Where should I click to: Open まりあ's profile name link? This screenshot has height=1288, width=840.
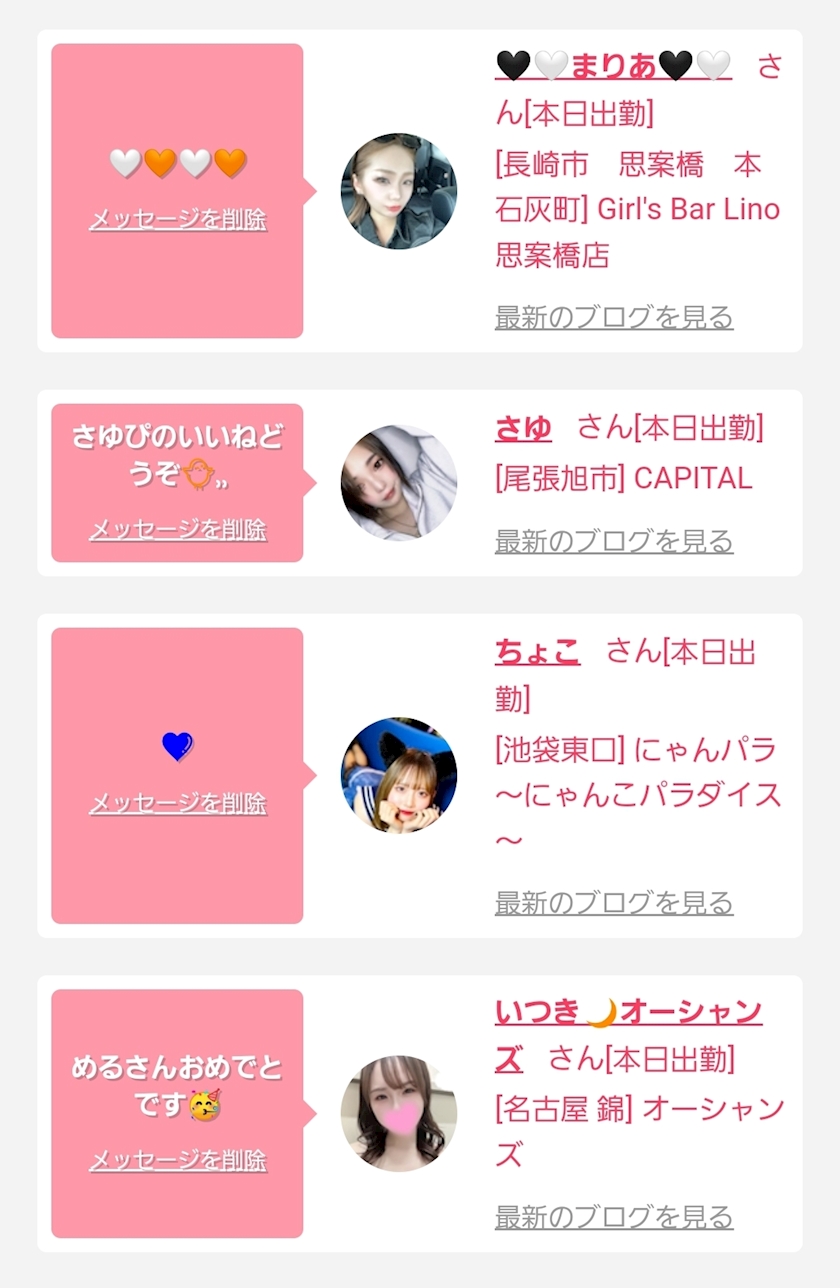(x=613, y=66)
